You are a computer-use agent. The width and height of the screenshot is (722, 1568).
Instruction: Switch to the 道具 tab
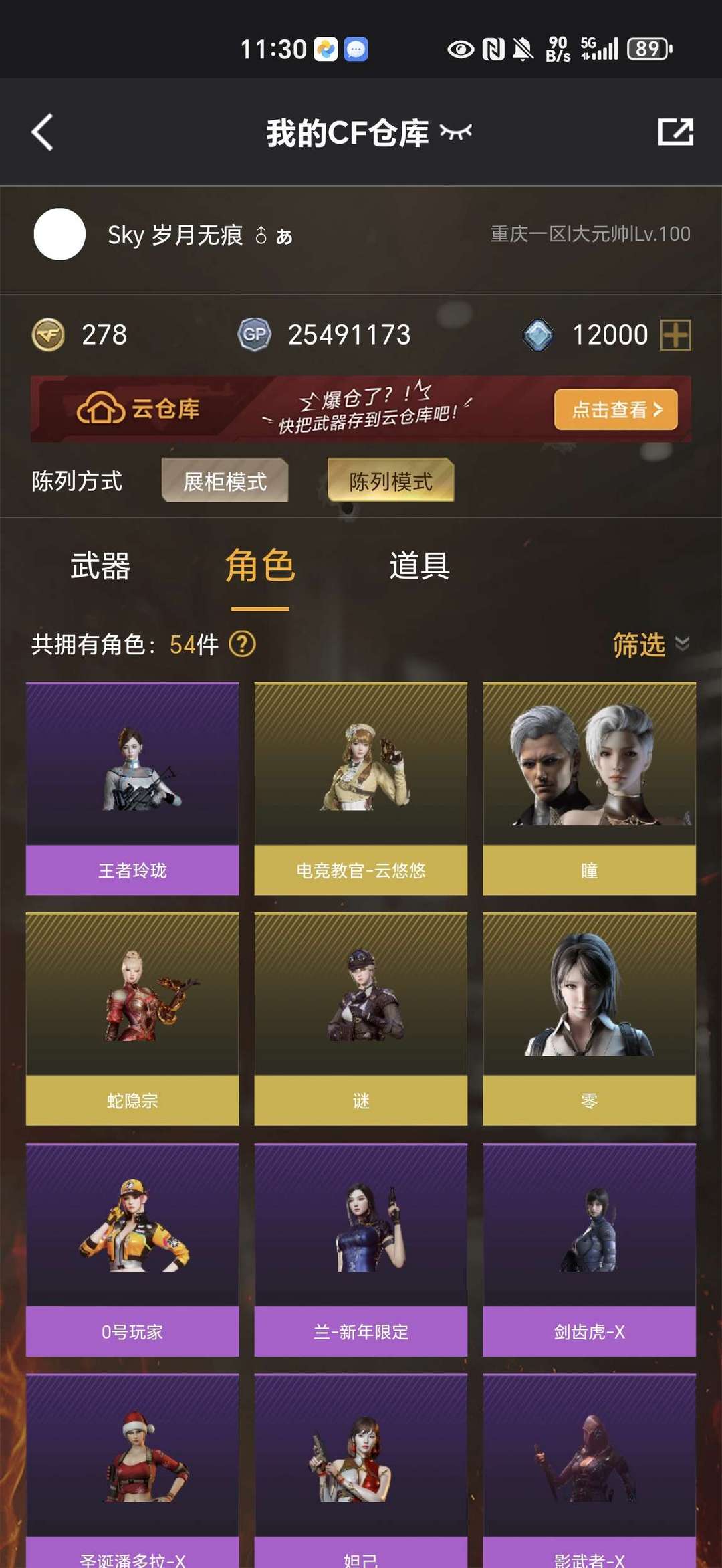pos(420,566)
